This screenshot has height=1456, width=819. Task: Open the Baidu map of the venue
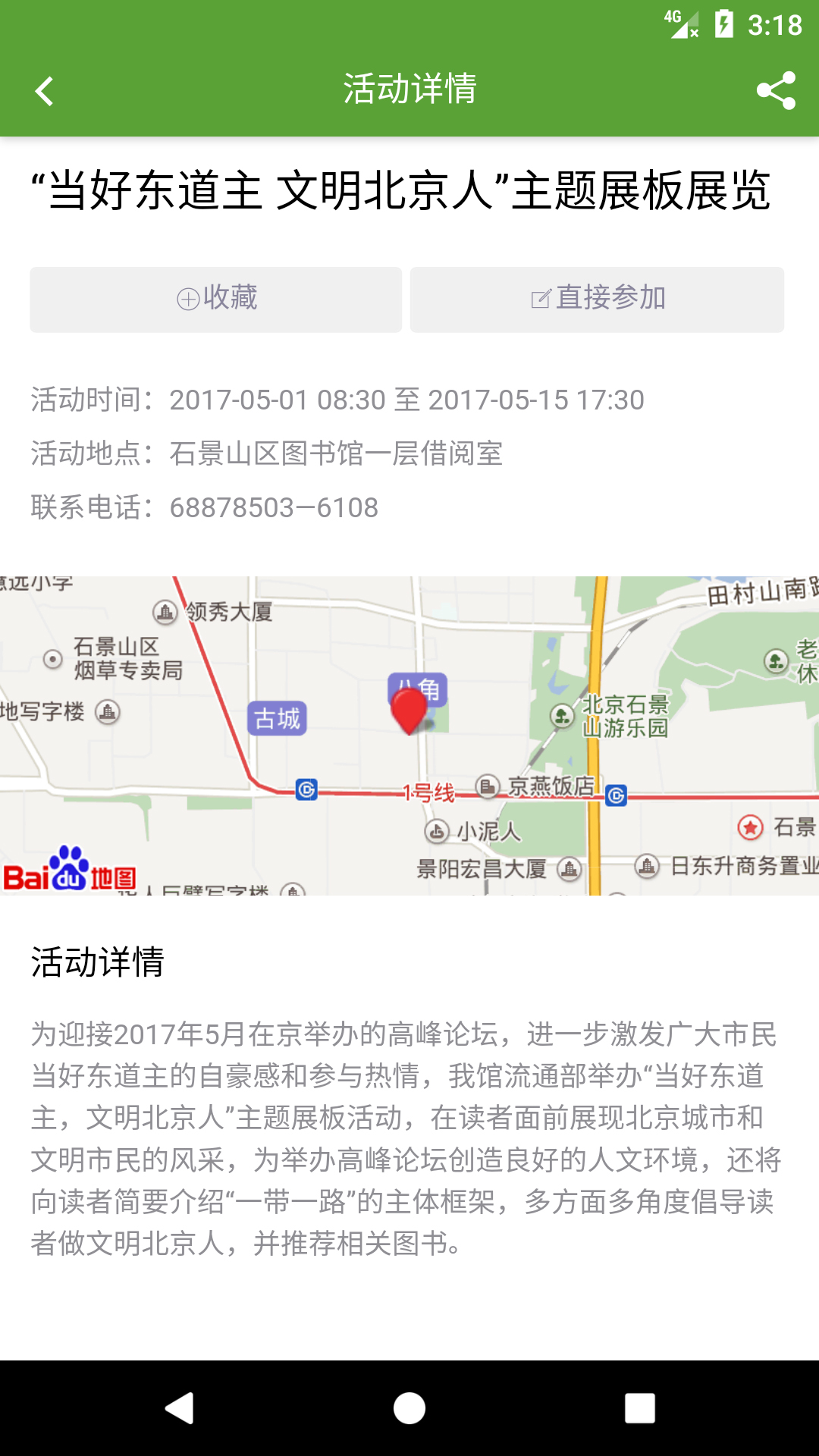409,736
